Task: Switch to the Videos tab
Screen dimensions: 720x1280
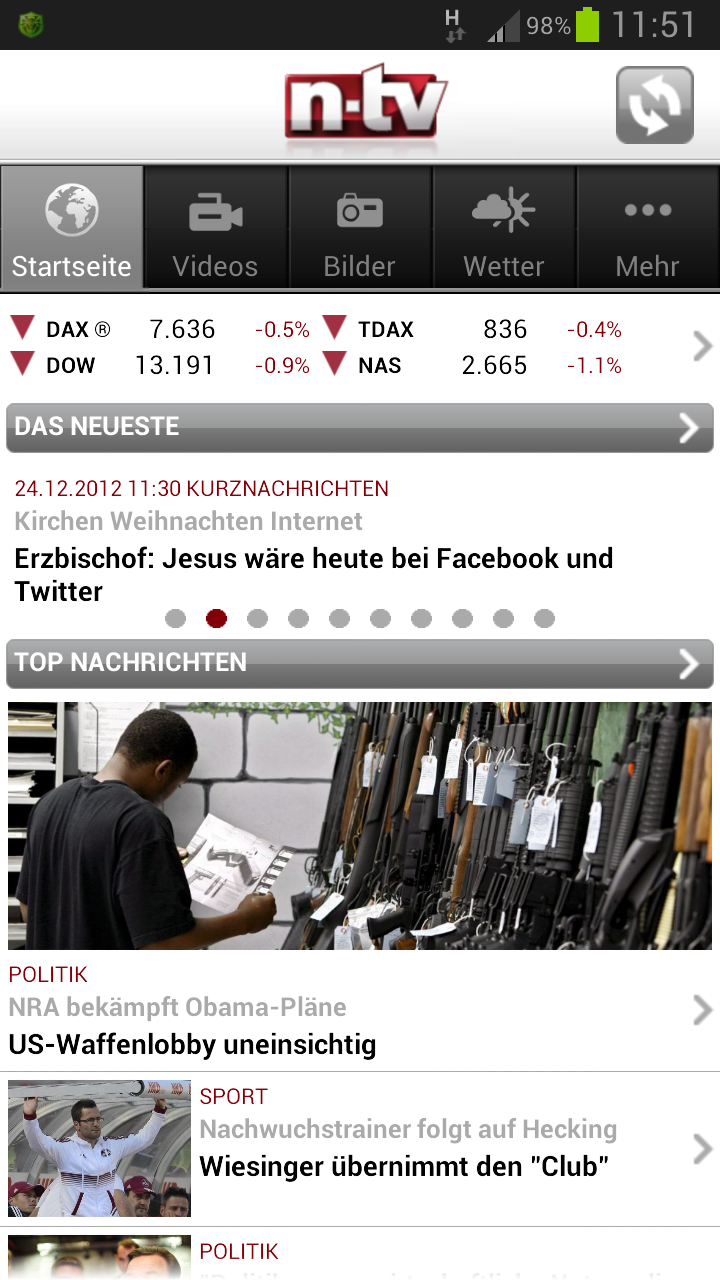Action: (216, 227)
